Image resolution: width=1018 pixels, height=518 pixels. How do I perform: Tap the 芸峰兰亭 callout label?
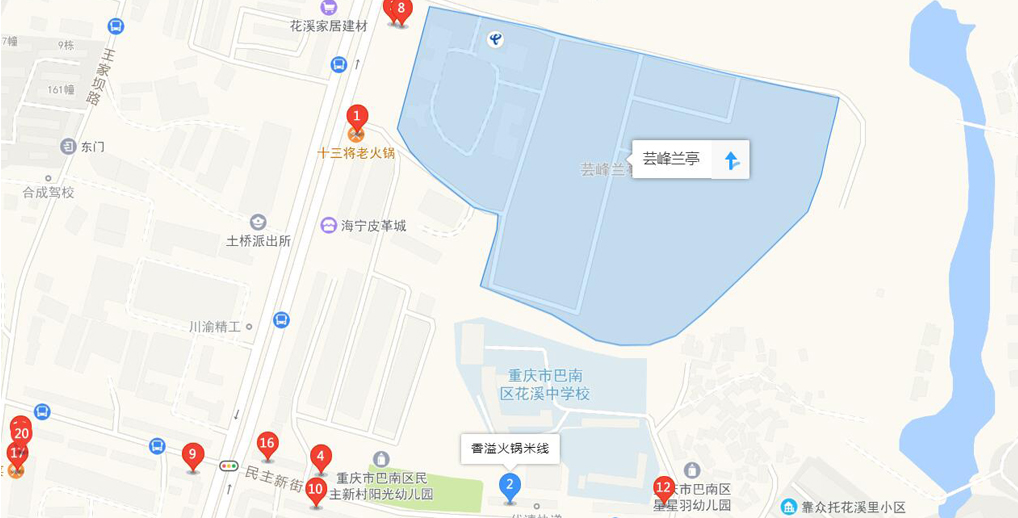point(671,160)
